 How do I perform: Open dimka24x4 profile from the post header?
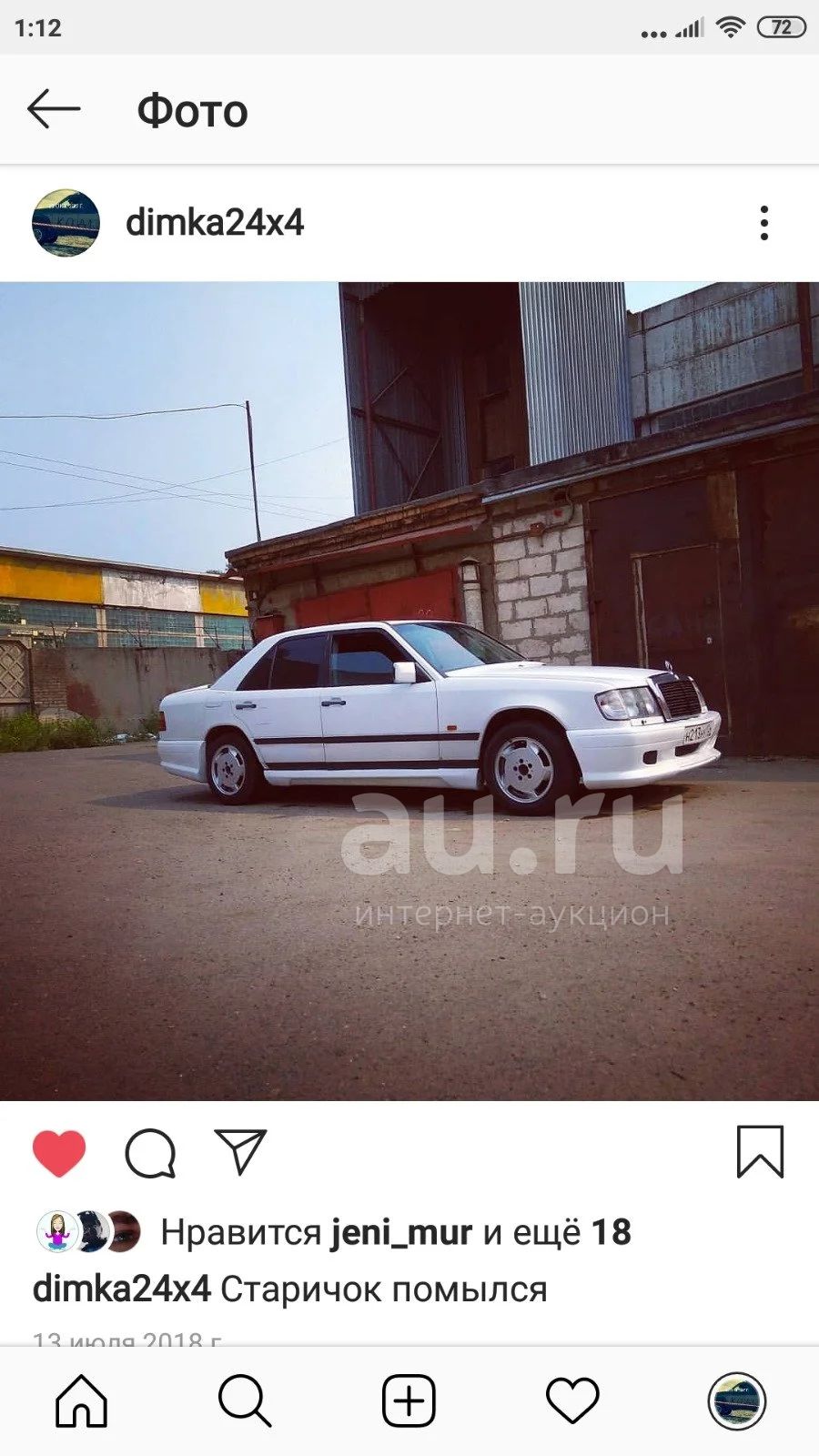(x=215, y=223)
